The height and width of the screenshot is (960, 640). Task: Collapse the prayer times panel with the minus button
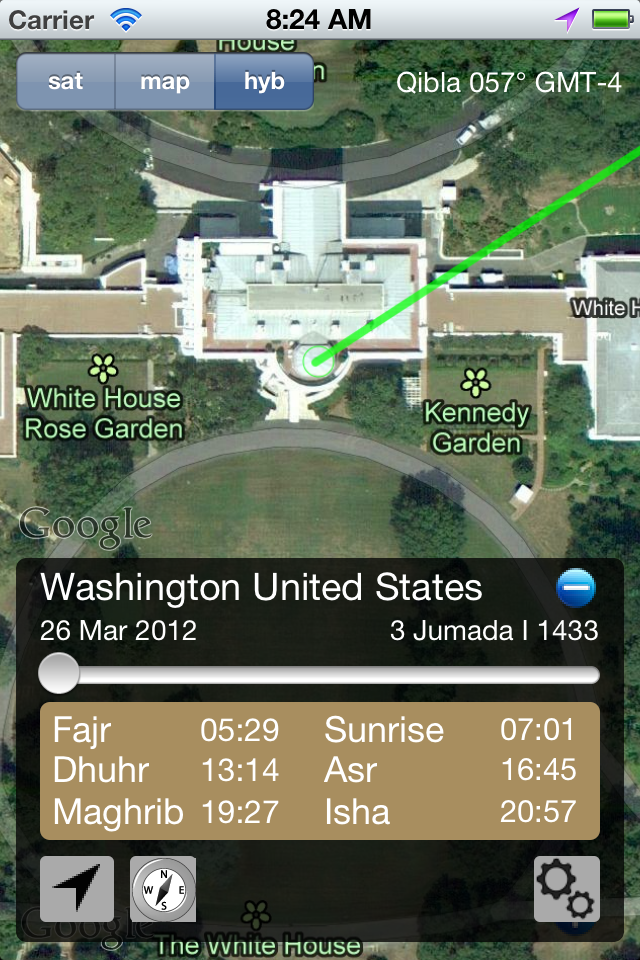point(576,589)
